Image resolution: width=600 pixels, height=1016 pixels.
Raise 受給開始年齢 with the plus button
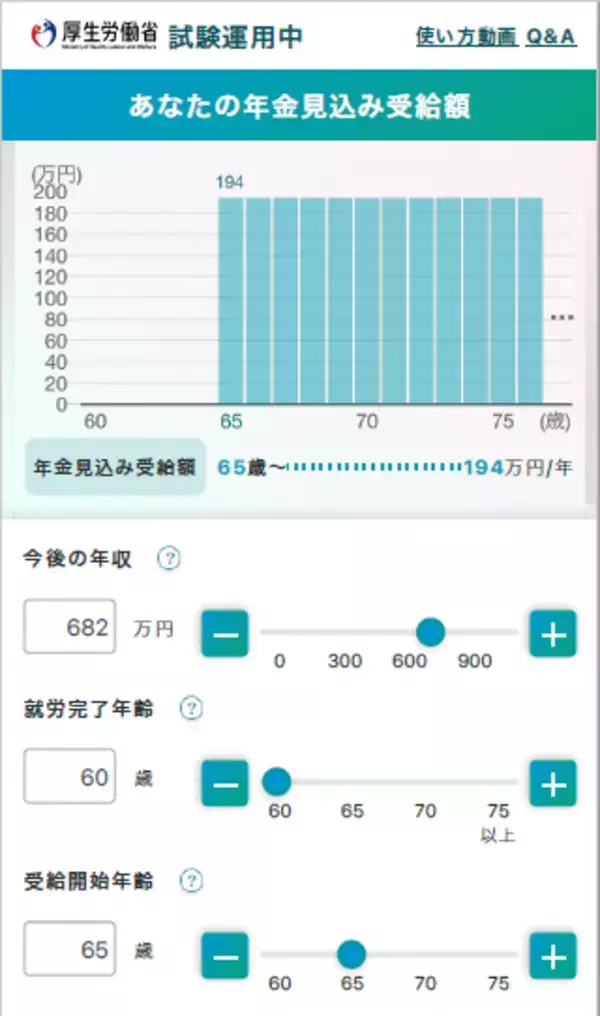tap(553, 956)
